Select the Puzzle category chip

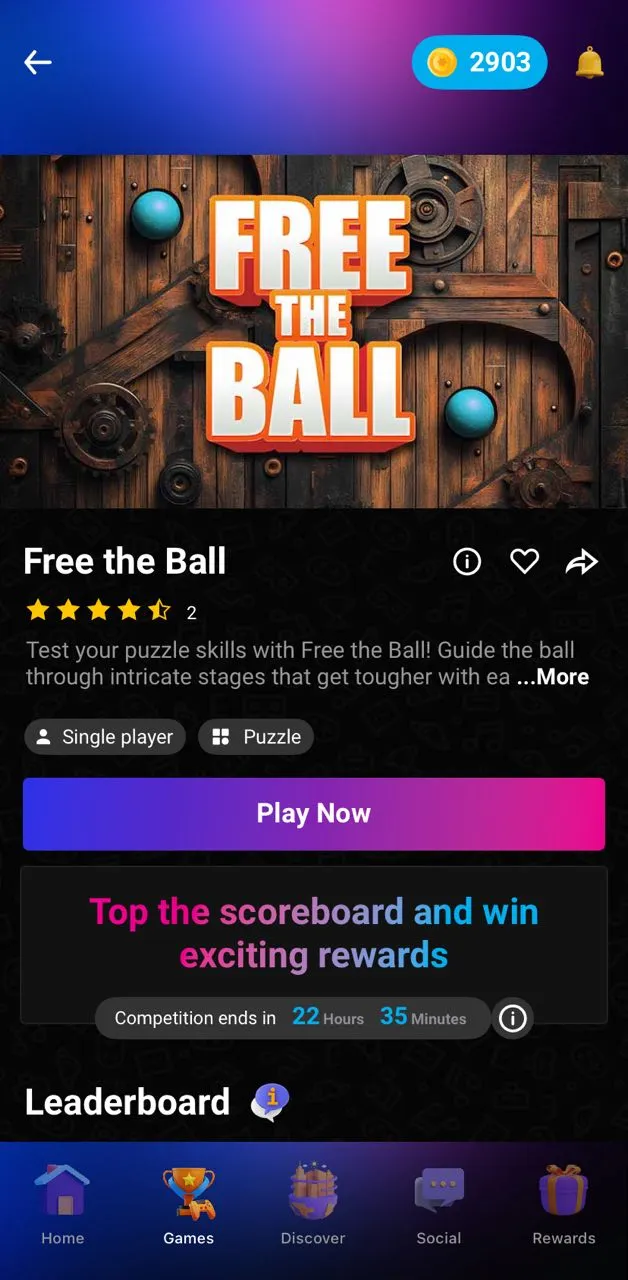[x=256, y=737]
